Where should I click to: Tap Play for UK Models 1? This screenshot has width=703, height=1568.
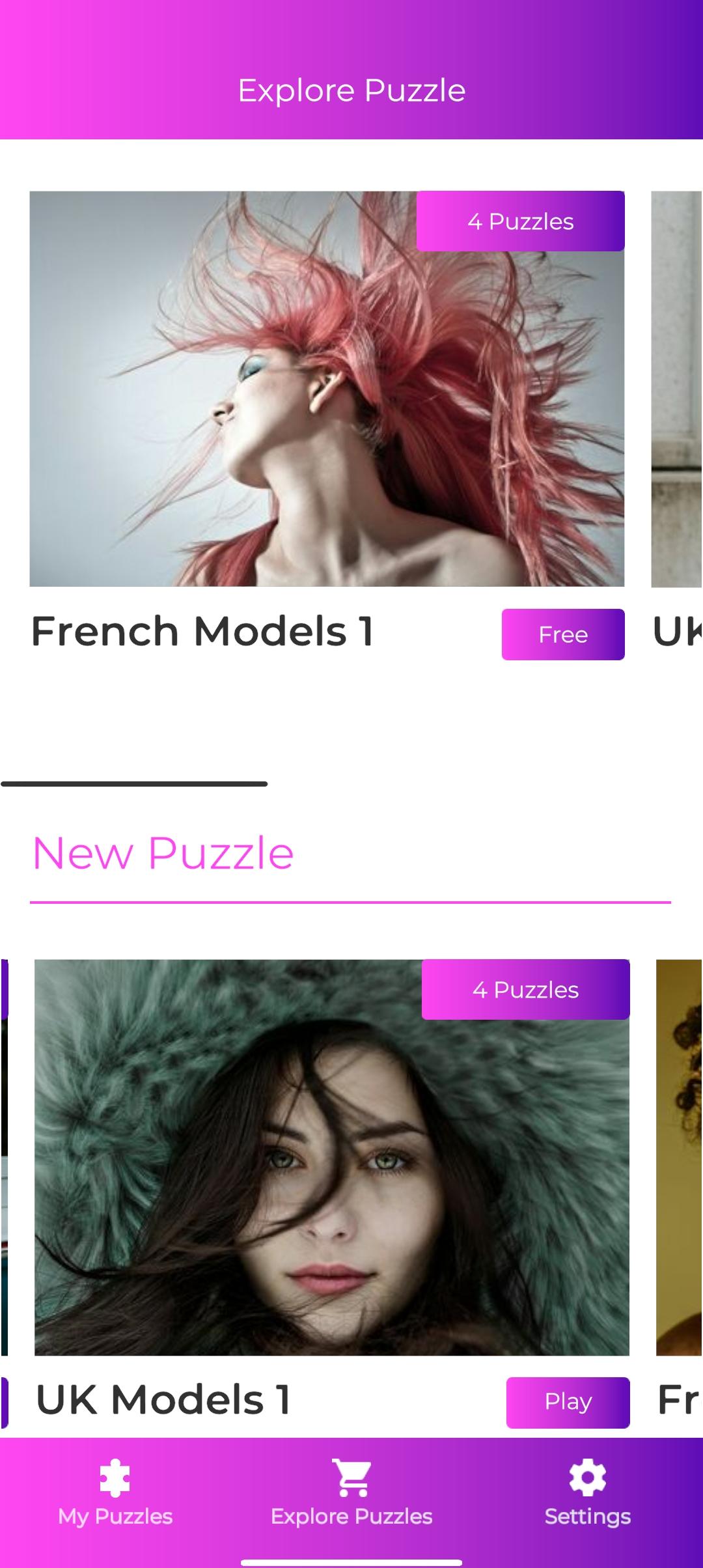(568, 1402)
